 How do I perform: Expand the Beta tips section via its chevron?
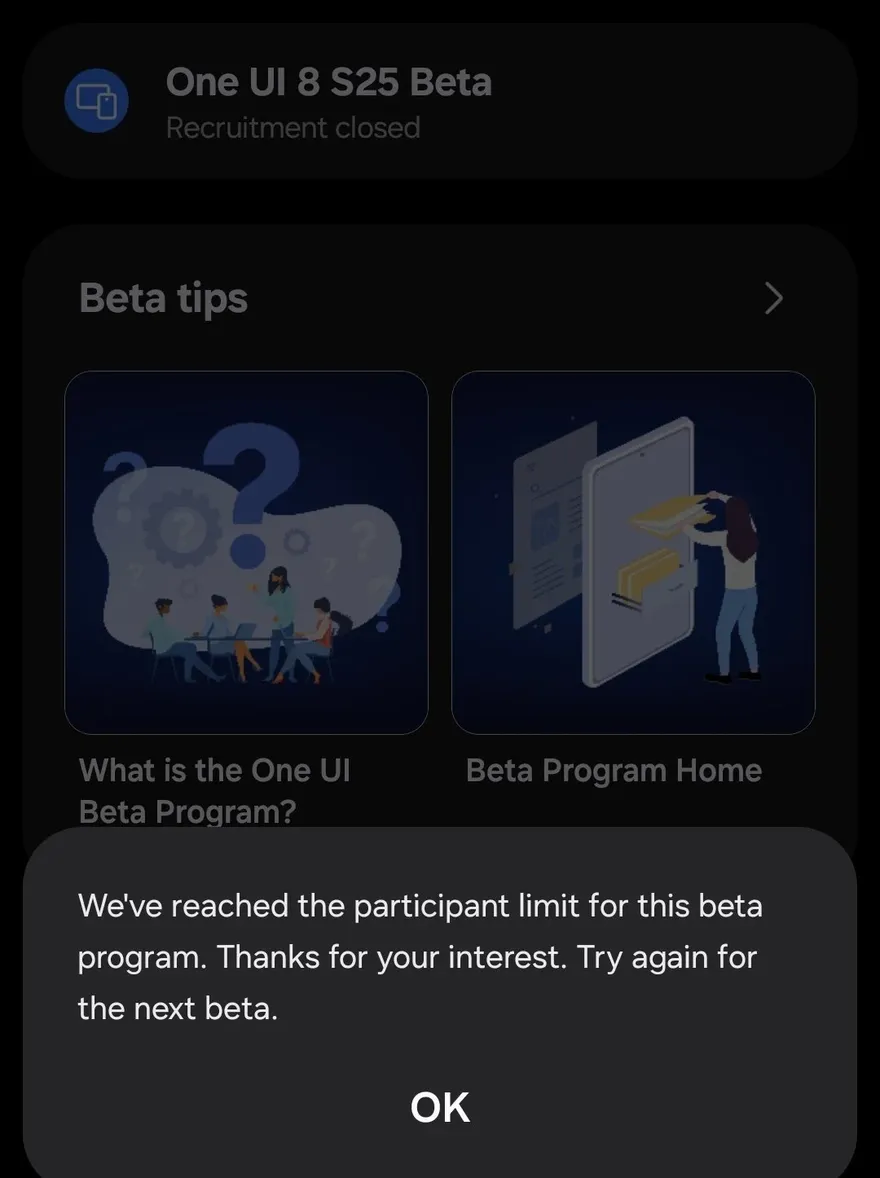click(x=772, y=298)
